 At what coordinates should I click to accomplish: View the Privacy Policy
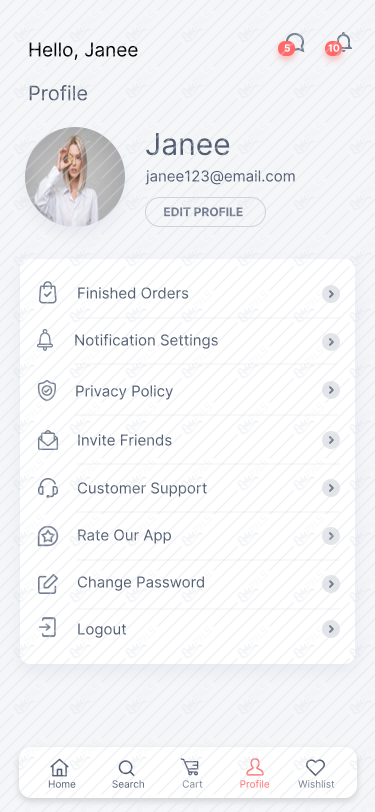[188, 390]
